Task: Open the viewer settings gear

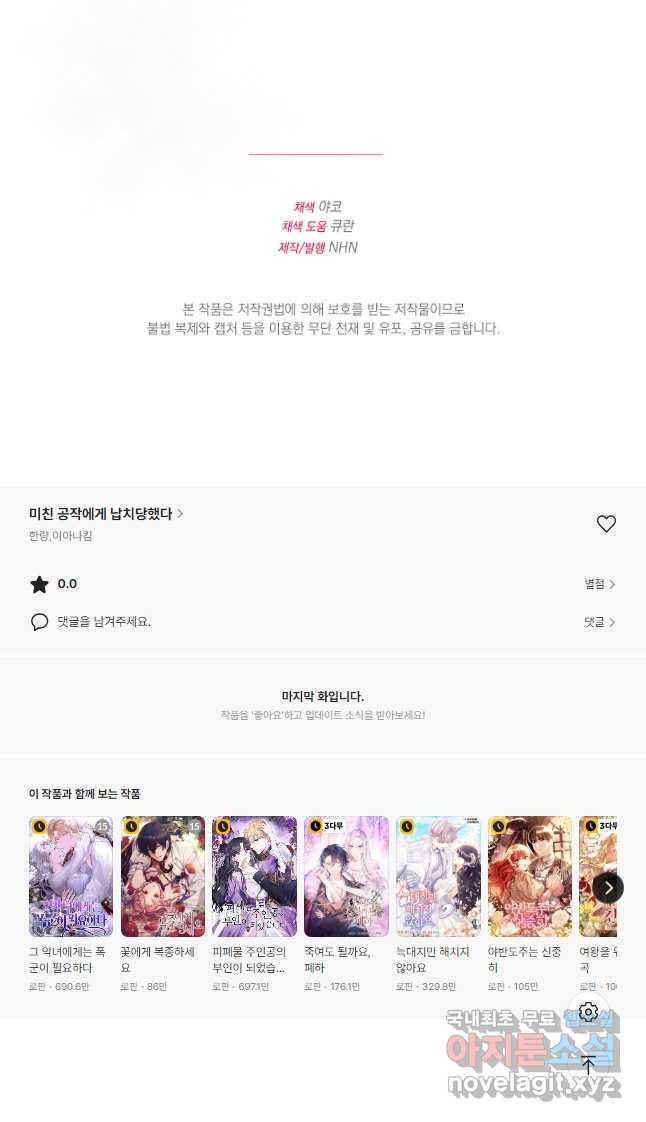Action: click(588, 1012)
